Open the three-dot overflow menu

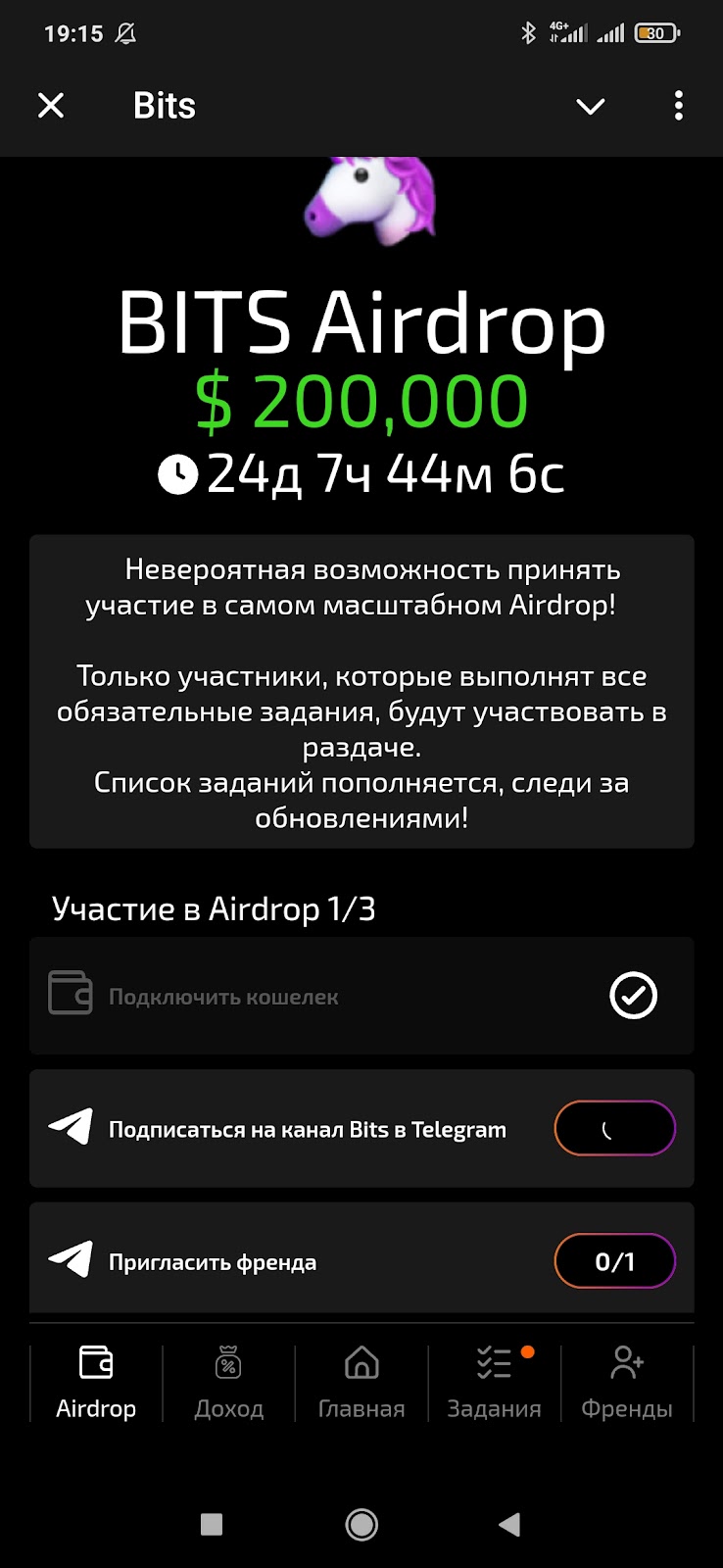(x=678, y=106)
